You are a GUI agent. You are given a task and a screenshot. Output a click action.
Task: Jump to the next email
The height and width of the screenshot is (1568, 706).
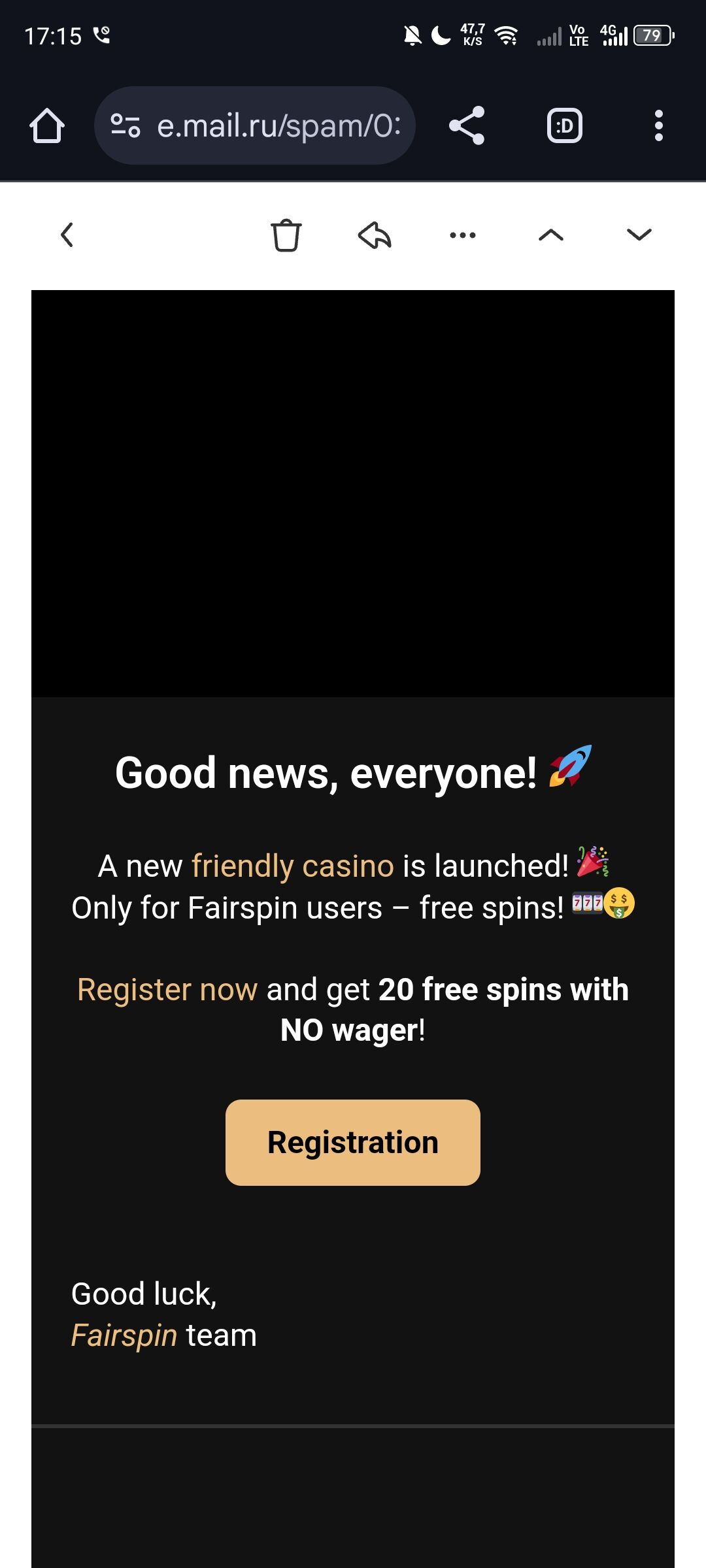pos(639,235)
